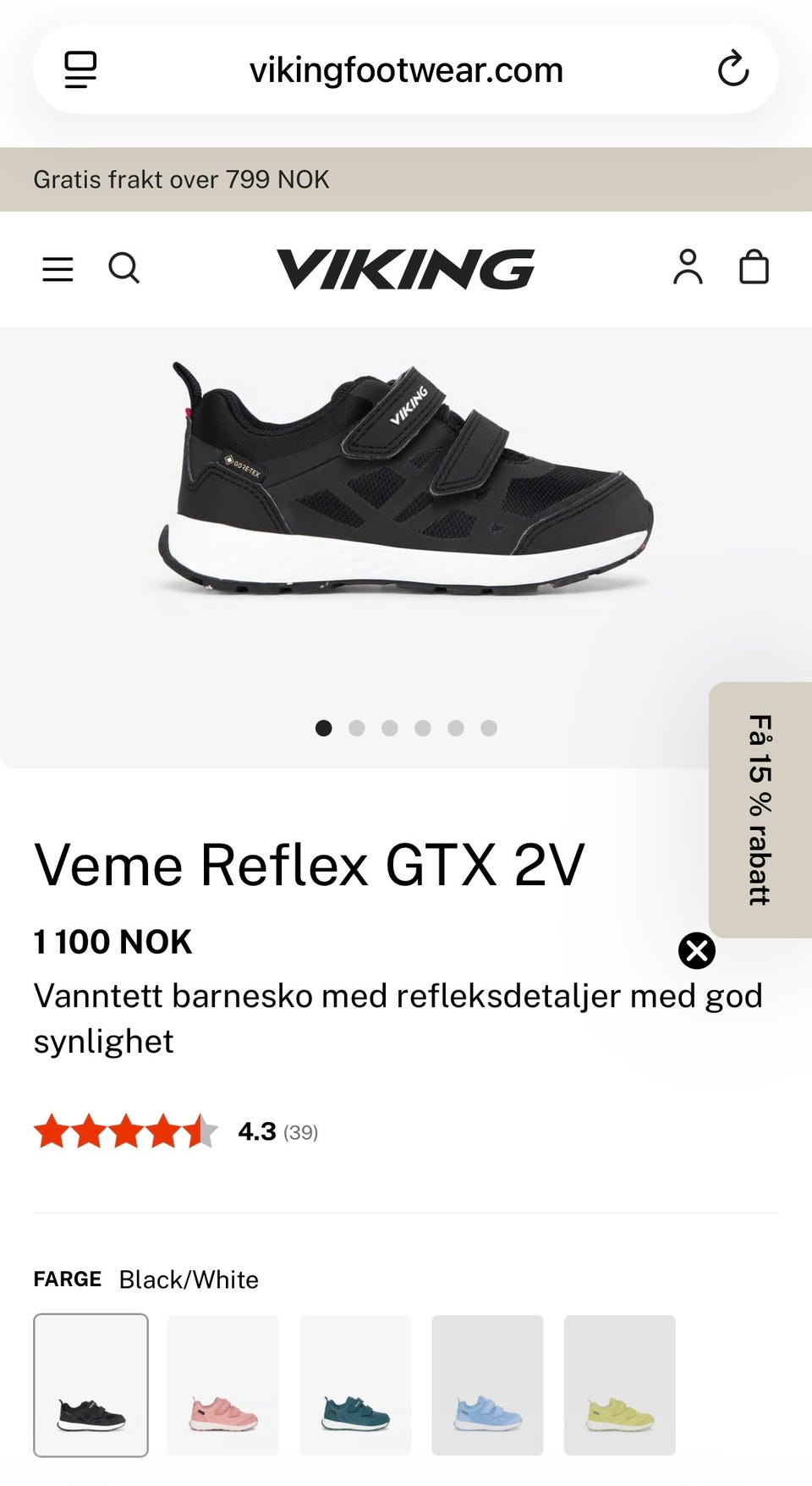
Task: Open the browser page options icon
Action: tap(80, 69)
